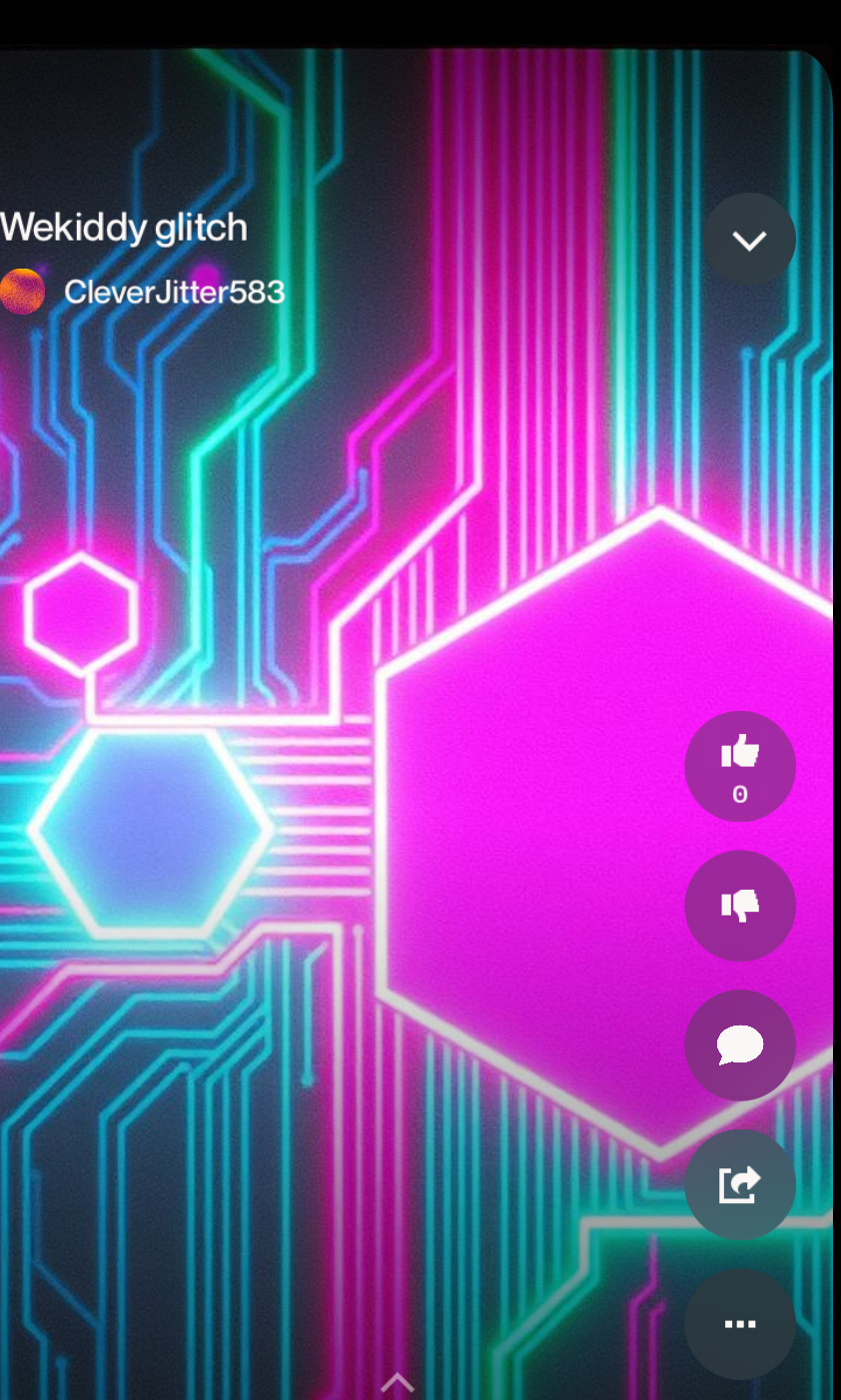Viewport: 841px width, 1400px height.
Task: Share this Wekiddy glitch post
Action: [739, 1184]
